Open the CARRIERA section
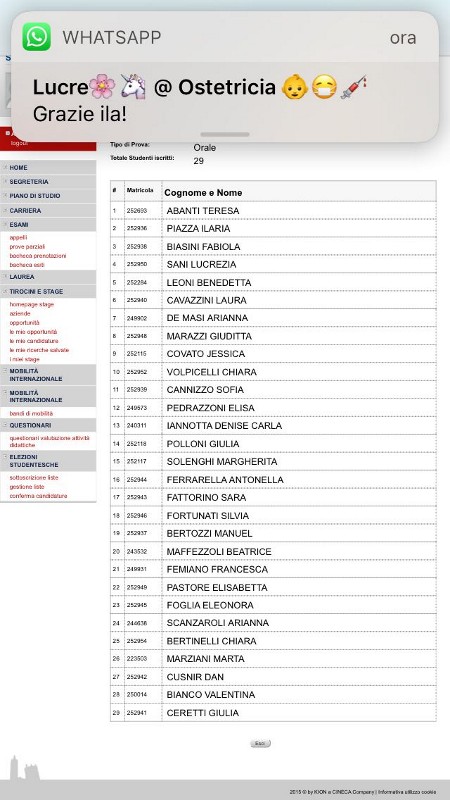This screenshot has height=800, width=450. [x=48, y=210]
